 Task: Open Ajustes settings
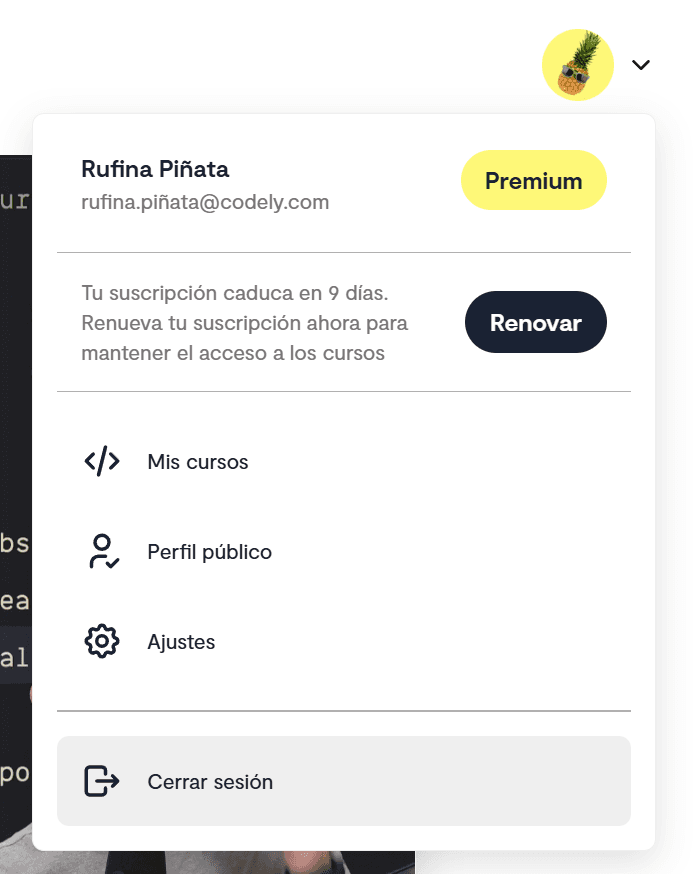pos(181,642)
